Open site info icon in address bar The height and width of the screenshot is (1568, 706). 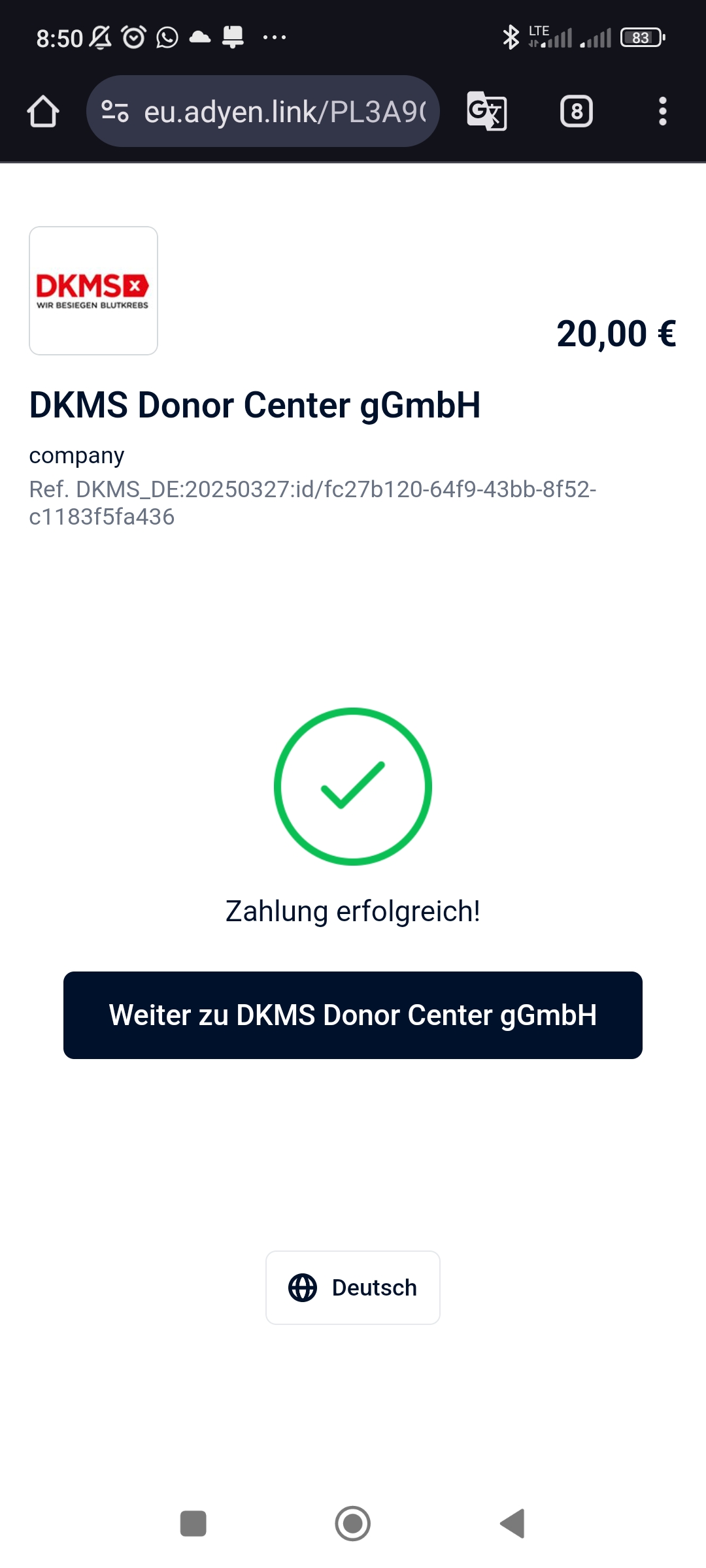115,111
